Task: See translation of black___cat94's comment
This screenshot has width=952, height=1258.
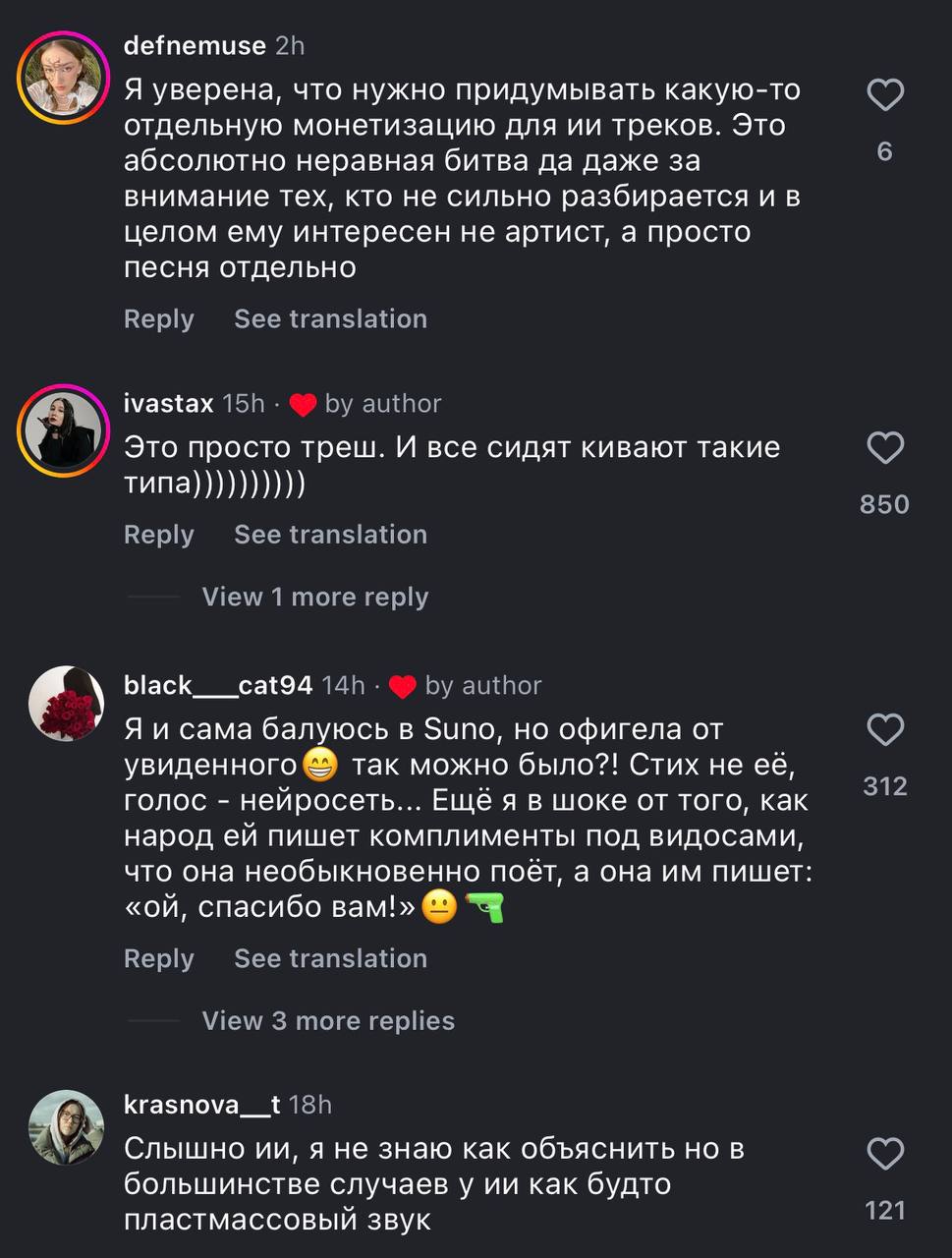Action: [x=330, y=958]
